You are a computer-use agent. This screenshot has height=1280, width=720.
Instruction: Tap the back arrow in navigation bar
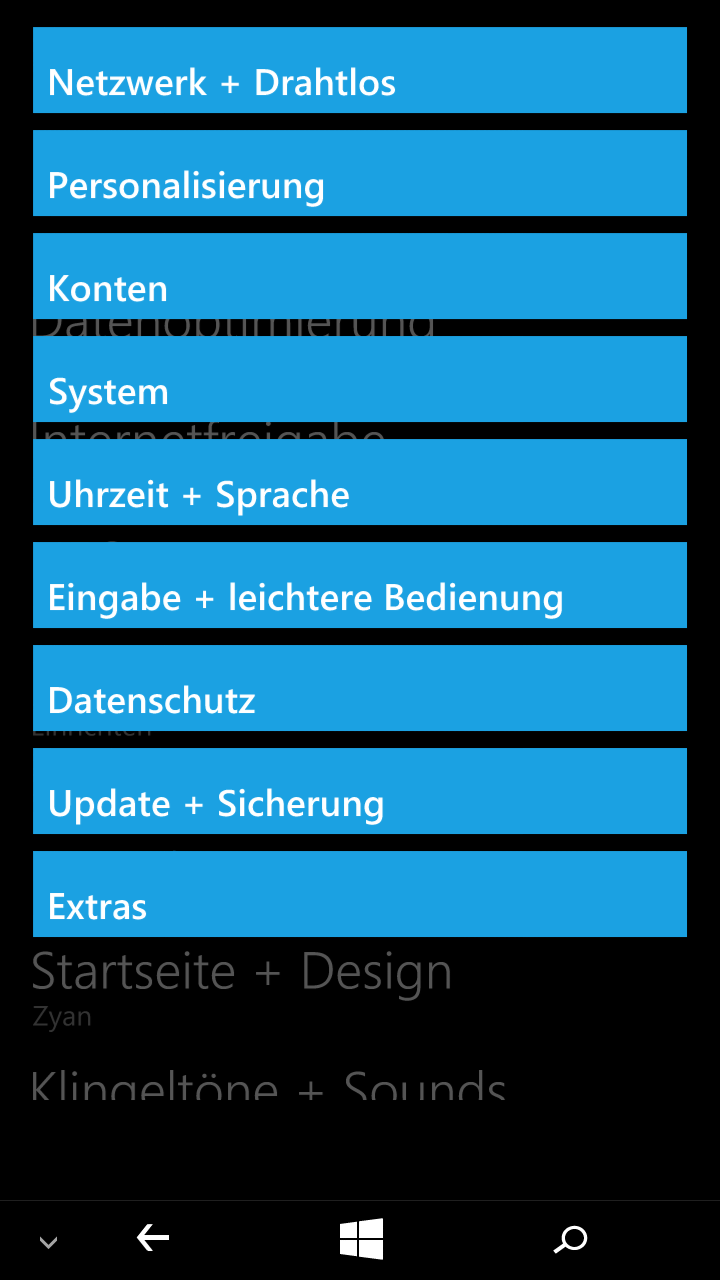click(x=153, y=1240)
